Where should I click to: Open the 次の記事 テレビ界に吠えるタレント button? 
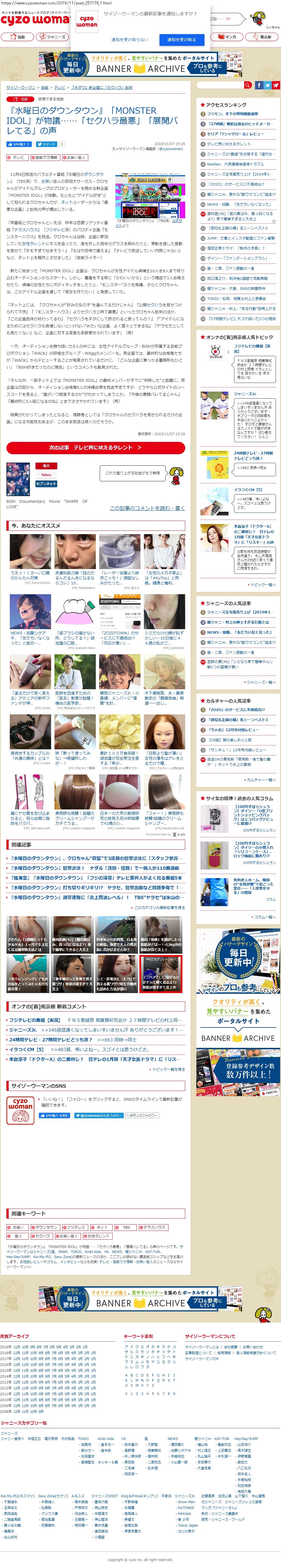pyautogui.click(x=96, y=447)
